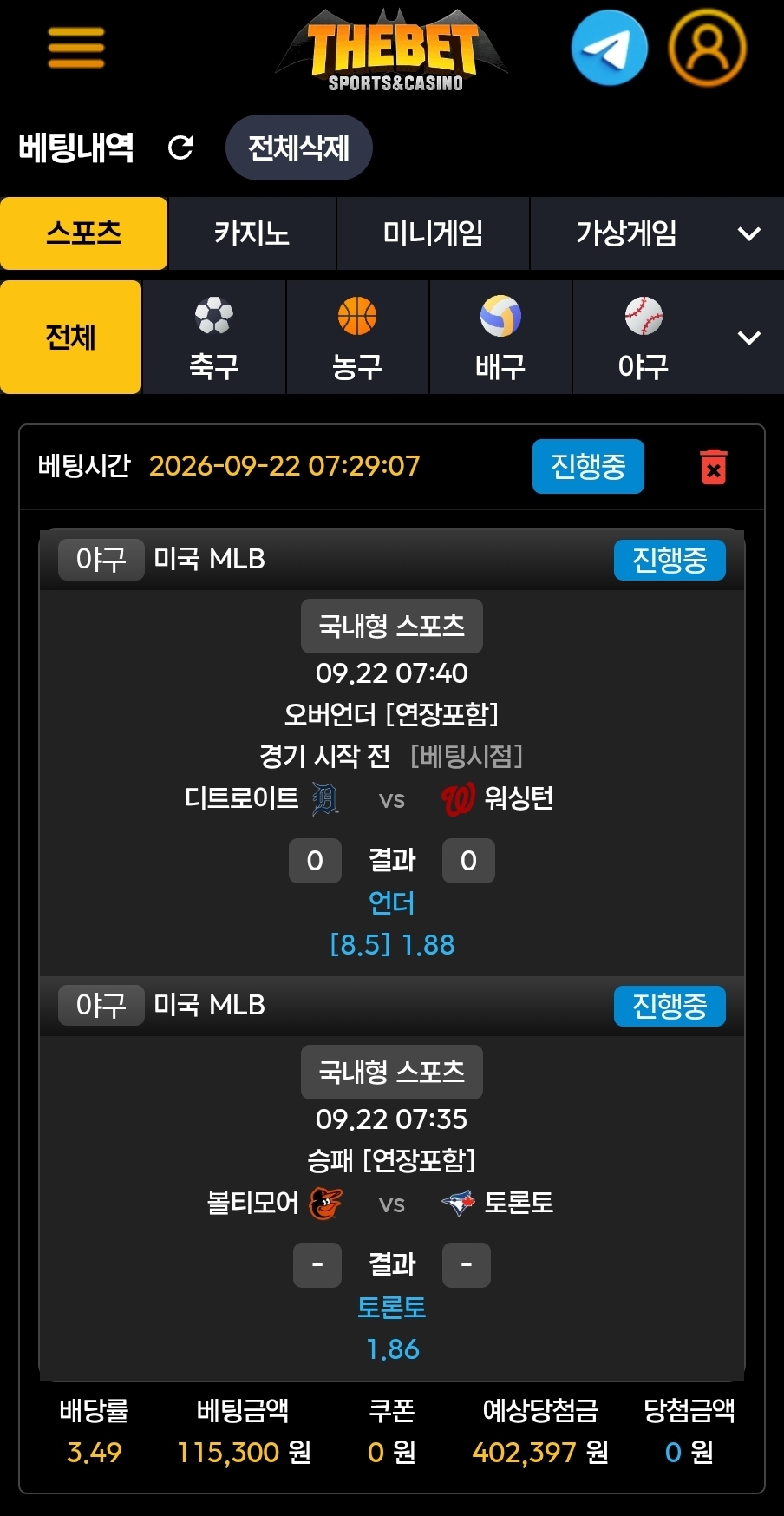Refresh the betting history
784x1516 pixels.
[x=180, y=148]
